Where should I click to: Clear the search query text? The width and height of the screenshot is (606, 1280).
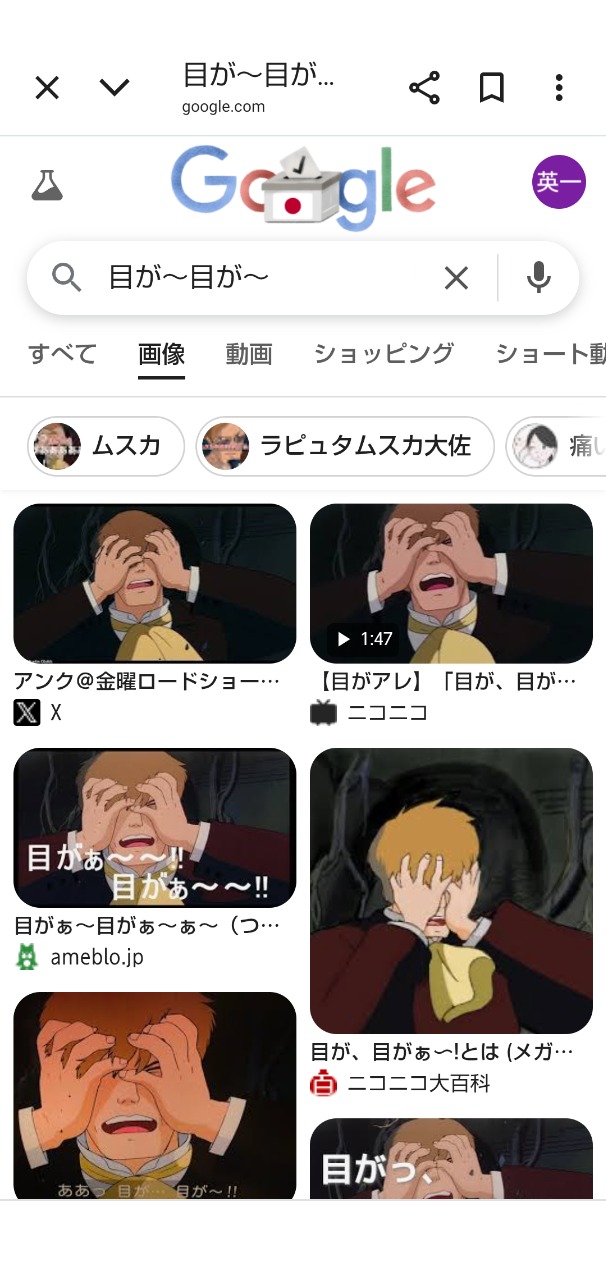(456, 278)
